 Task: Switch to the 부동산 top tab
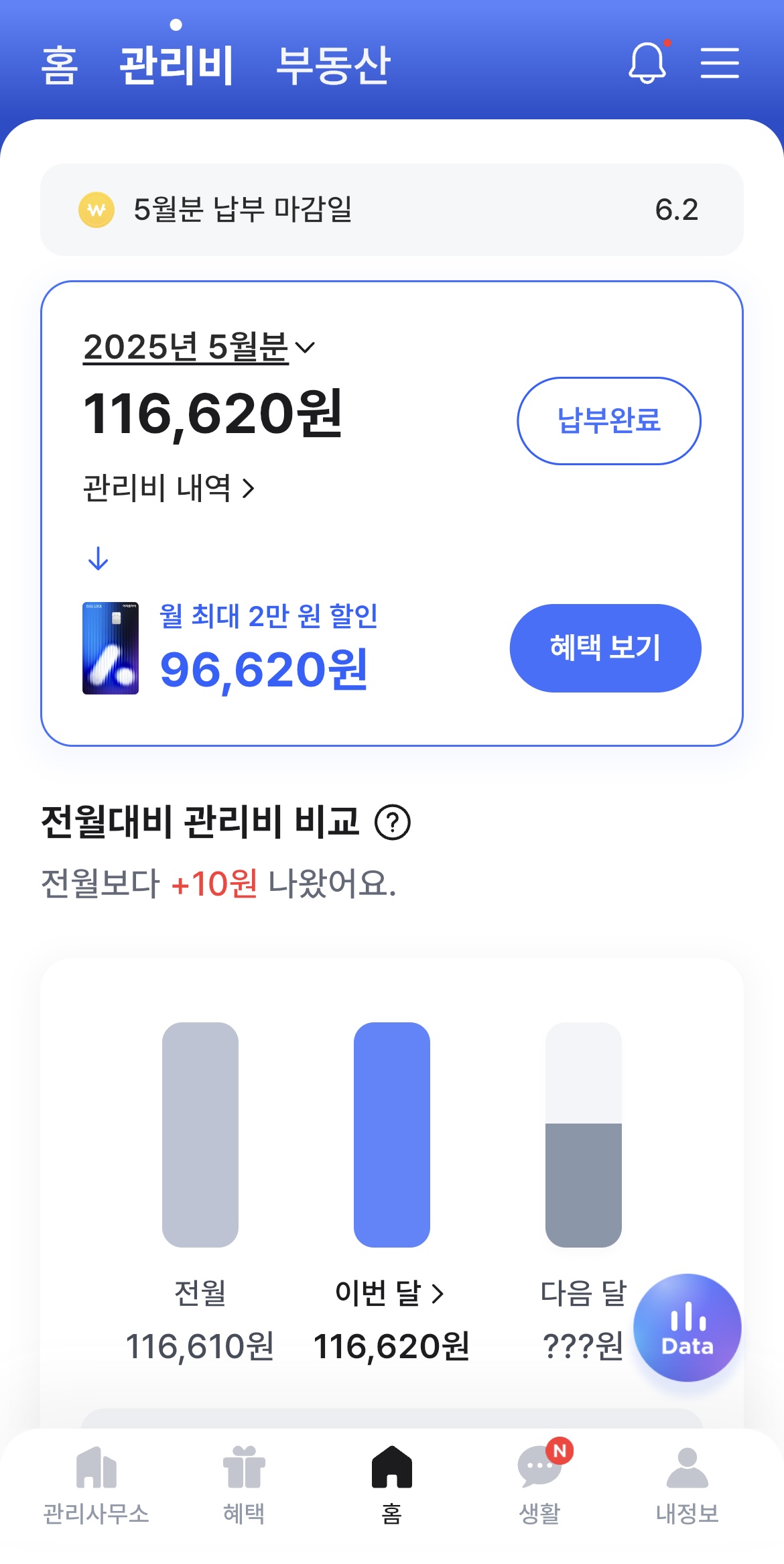coord(333,66)
